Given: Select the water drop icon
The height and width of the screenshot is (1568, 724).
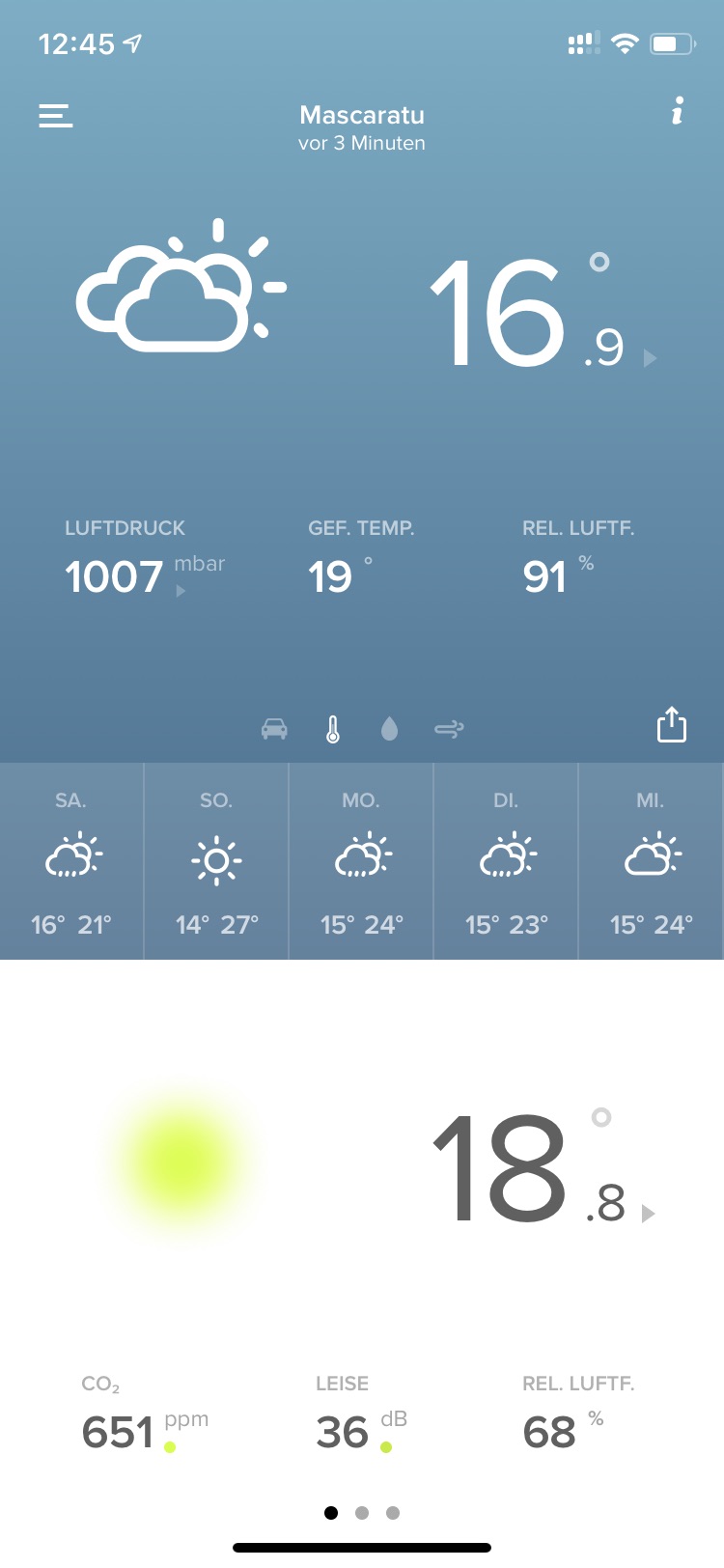Looking at the screenshot, I should [x=390, y=729].
